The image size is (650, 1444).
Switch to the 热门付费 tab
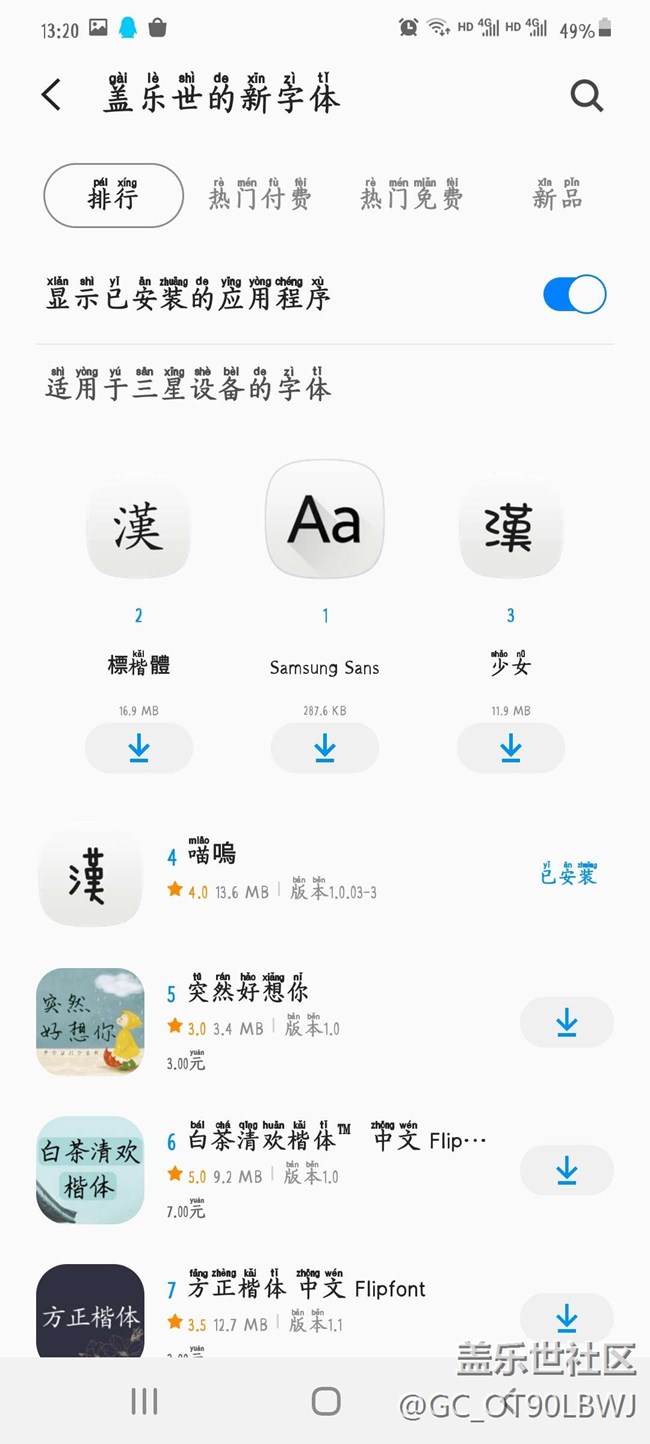259,196
